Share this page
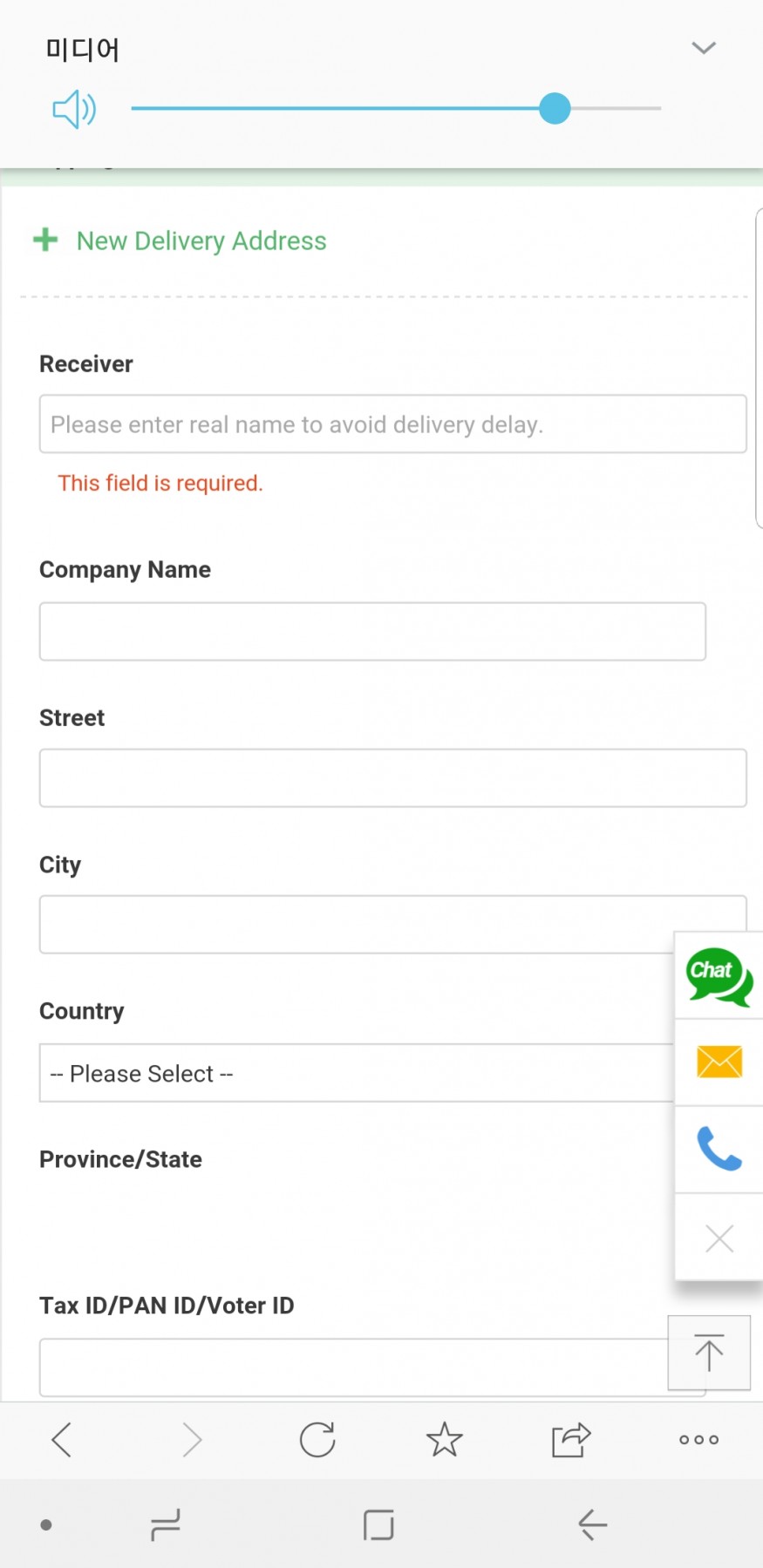 (571, 1439)
